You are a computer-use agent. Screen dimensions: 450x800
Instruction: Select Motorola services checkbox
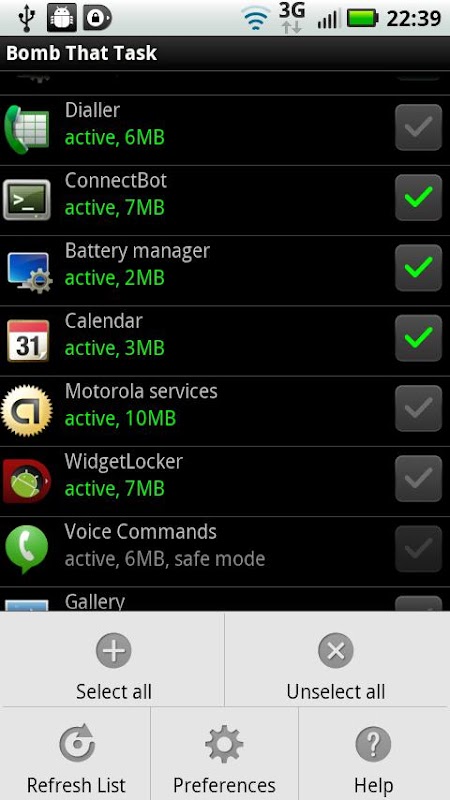tap(418, 409)
